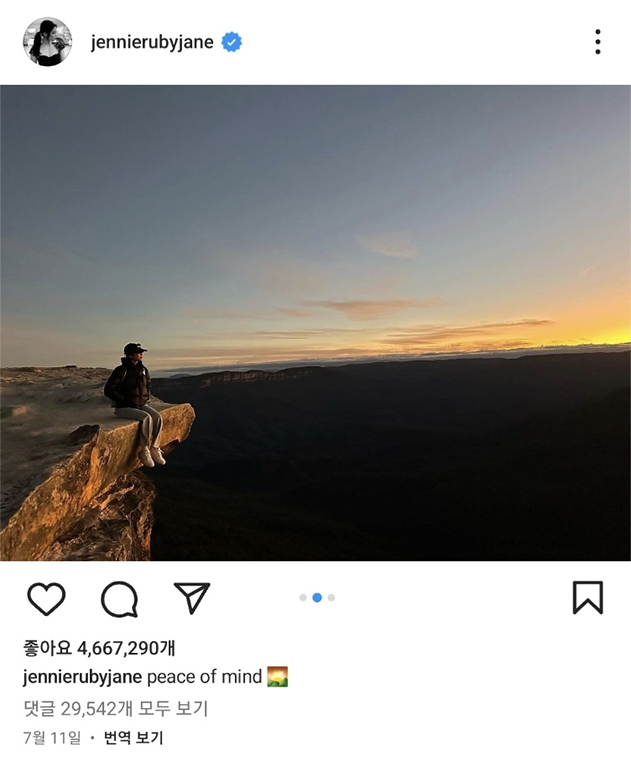The height and width of the screenshot is (768, 631).
Task: Tap 번역 보기 to see translation
Action: pos(134,738)
